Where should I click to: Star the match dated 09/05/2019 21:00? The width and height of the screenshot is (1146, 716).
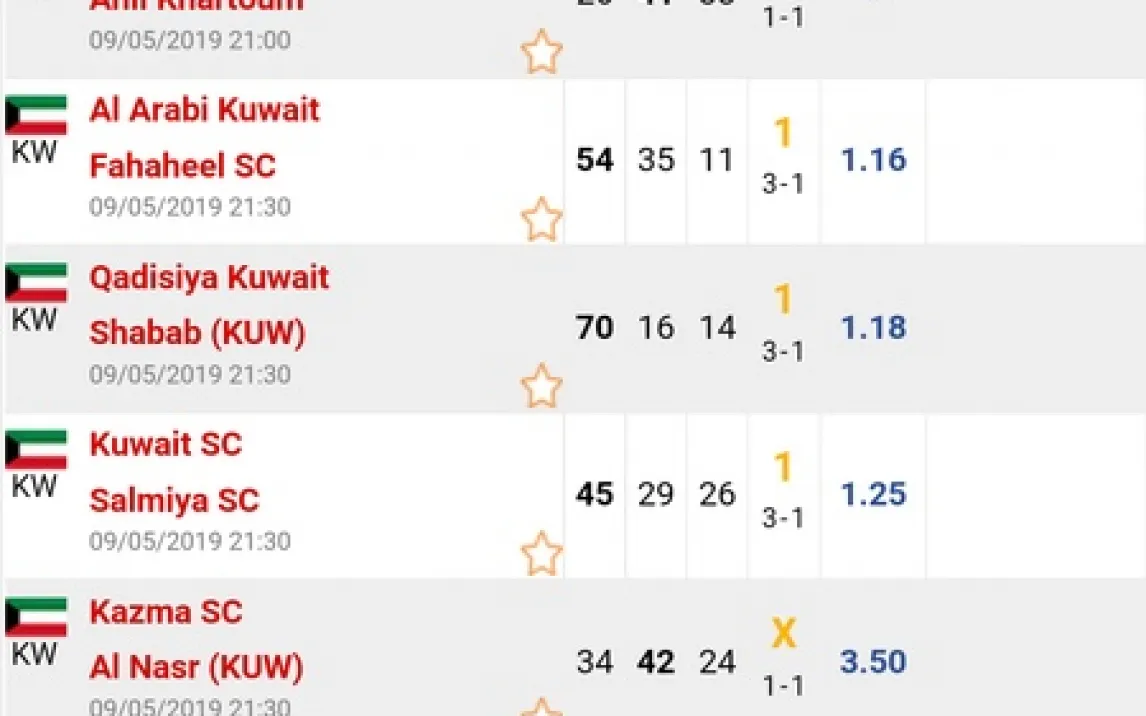541,52
